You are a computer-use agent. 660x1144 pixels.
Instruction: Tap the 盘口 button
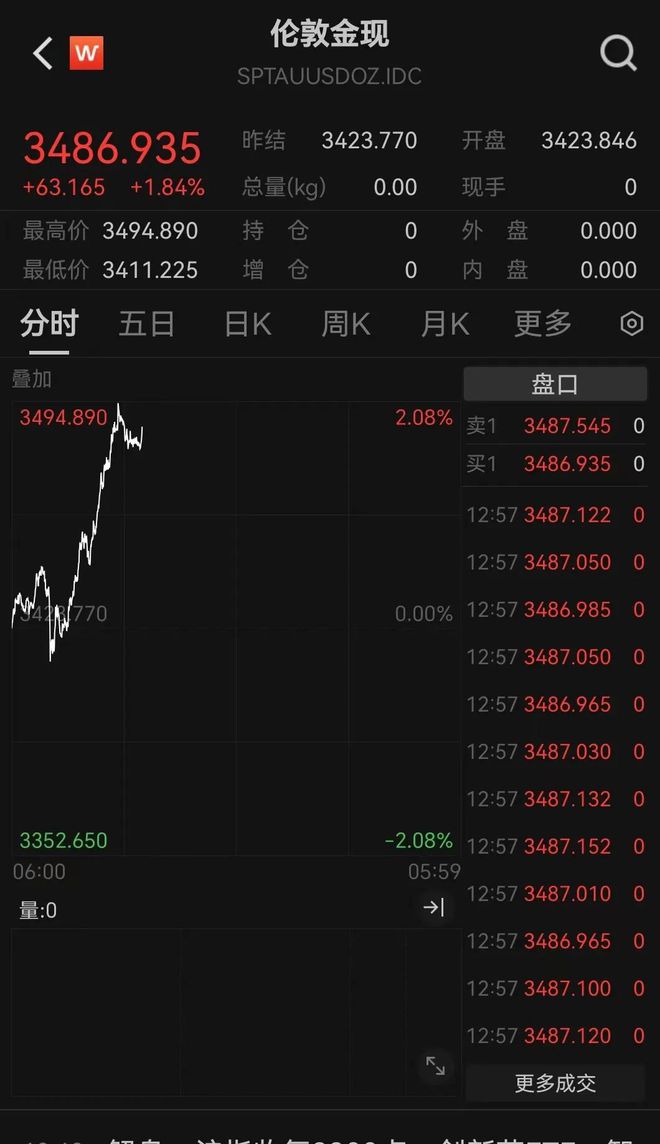[x=555, y=384]
